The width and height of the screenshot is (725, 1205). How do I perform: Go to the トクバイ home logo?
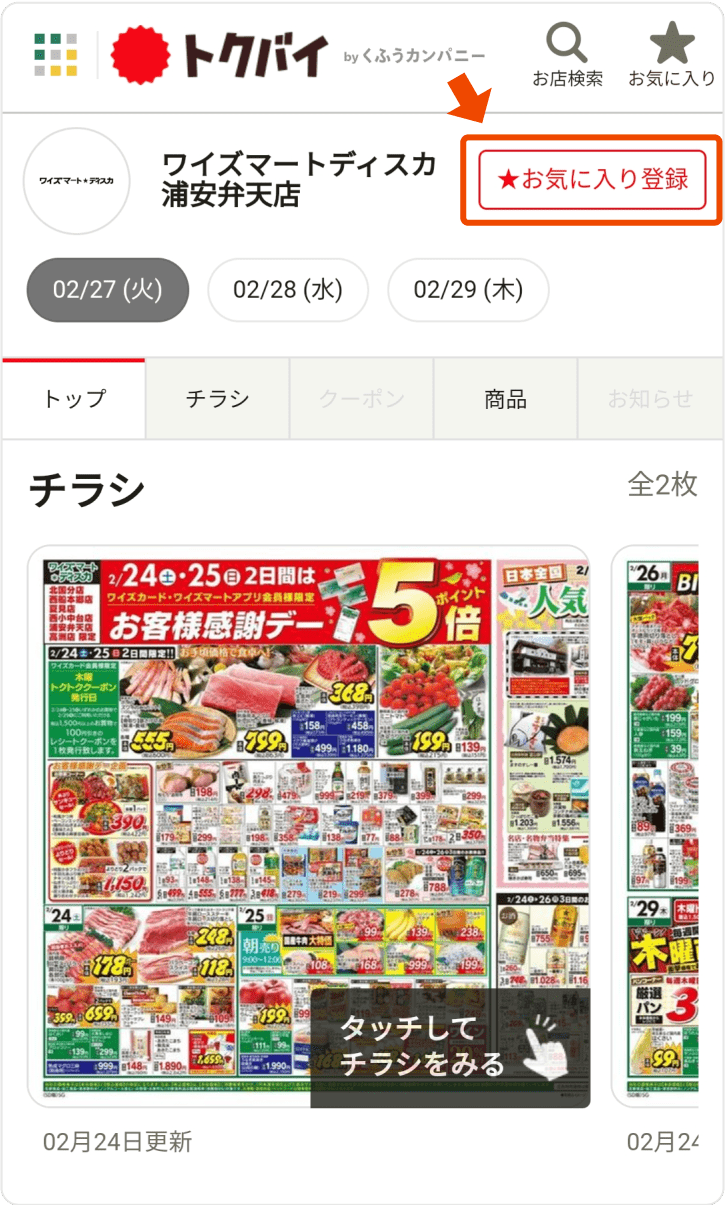coord(220,55)
